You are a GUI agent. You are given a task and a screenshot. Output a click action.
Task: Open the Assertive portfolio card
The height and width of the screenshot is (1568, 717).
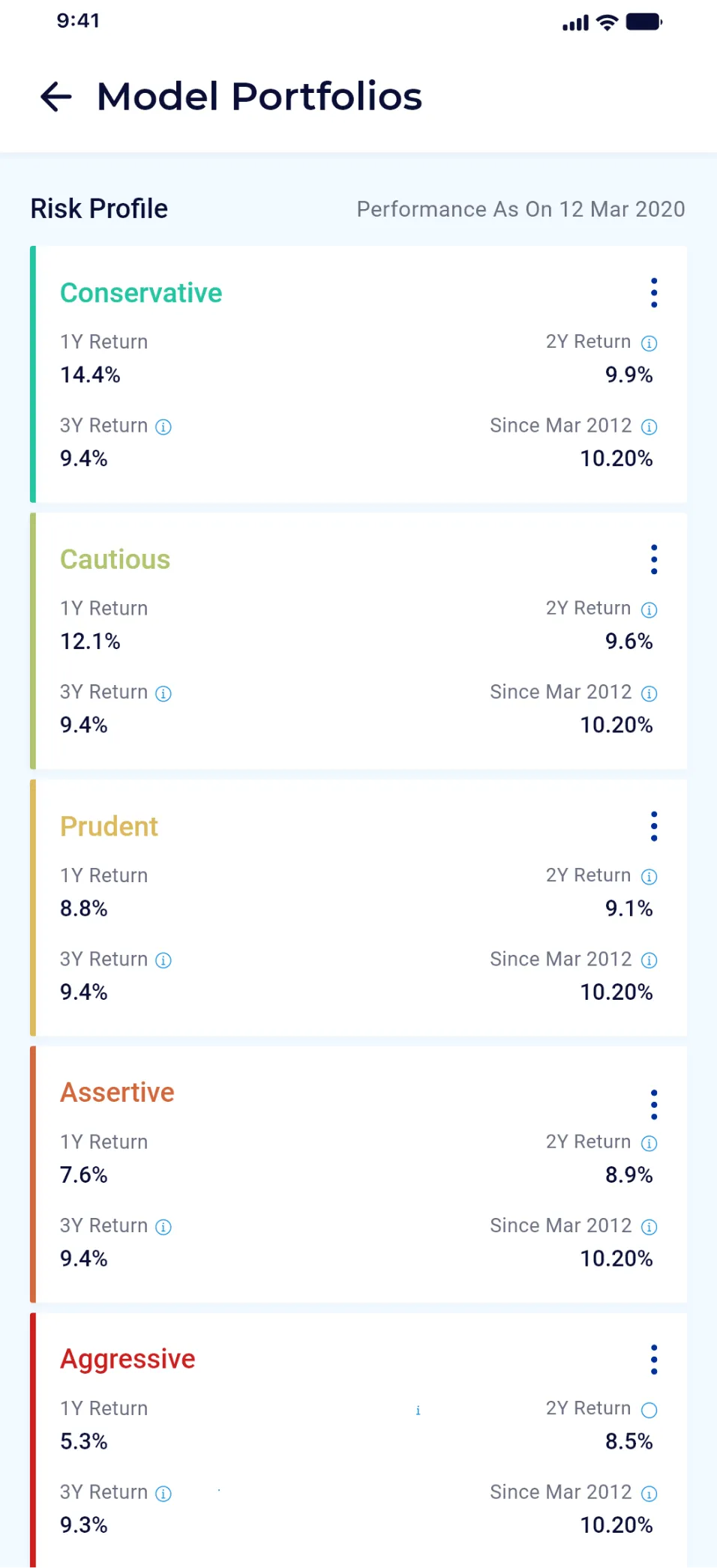tap(358, 1175)
